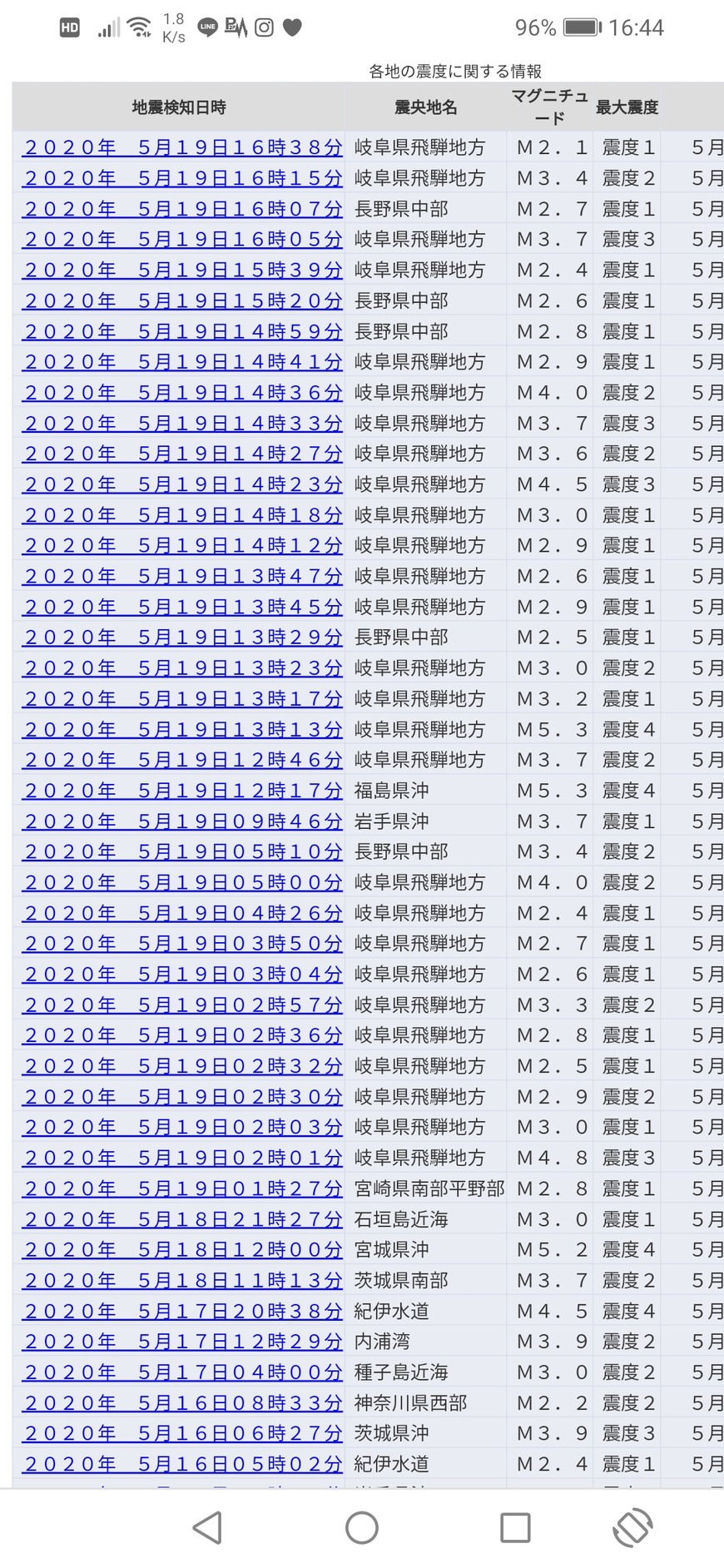The width and height of the screenshot is (724, 1568).
Task: Open the 5月19日16時07分 earthquake link
Action: (183, 209)
